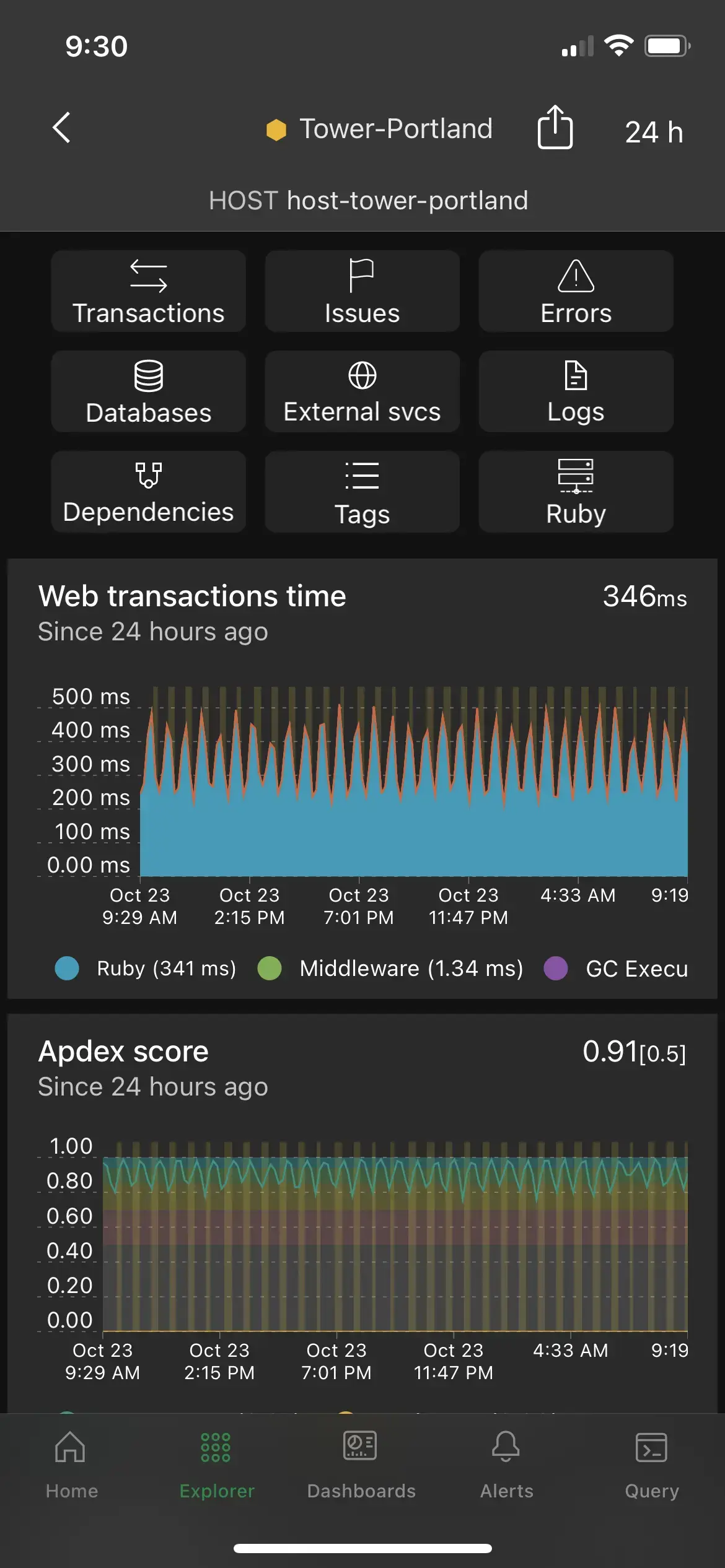Go back with the back chevron
The width and height of the screenshot is (725, 1568).
pyautogui.click(x=62, y=128)
